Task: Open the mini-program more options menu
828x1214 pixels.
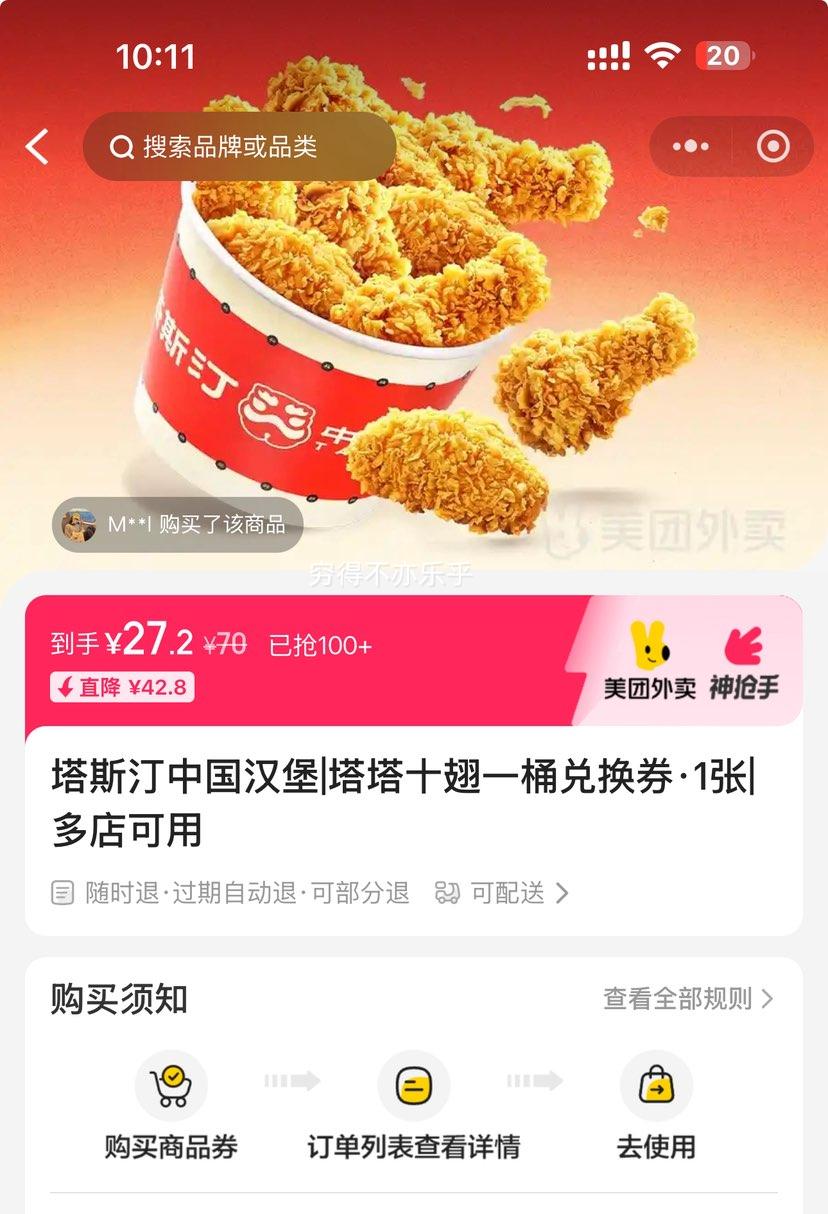Action: coord(689,146)
